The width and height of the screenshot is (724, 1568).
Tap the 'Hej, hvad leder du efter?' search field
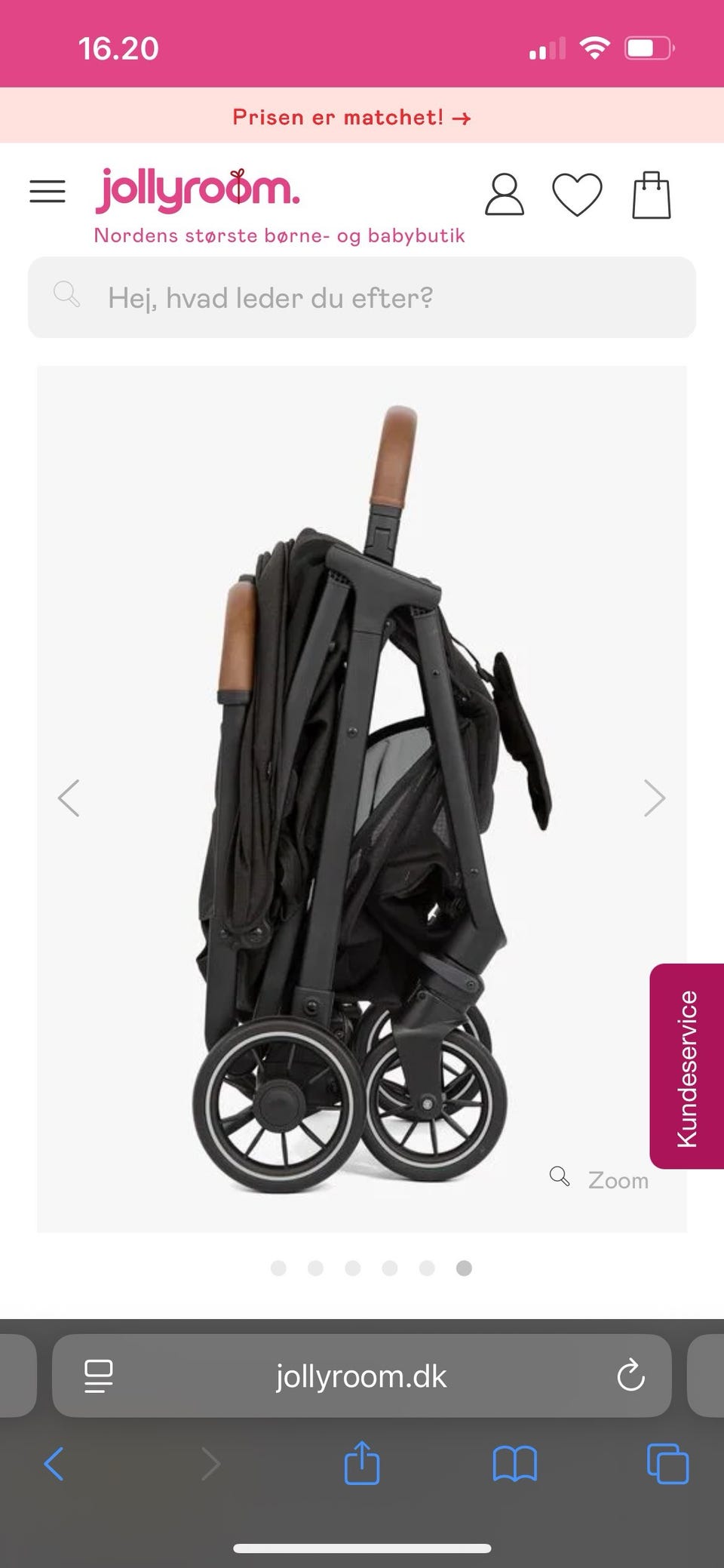(x=362, y=297)
